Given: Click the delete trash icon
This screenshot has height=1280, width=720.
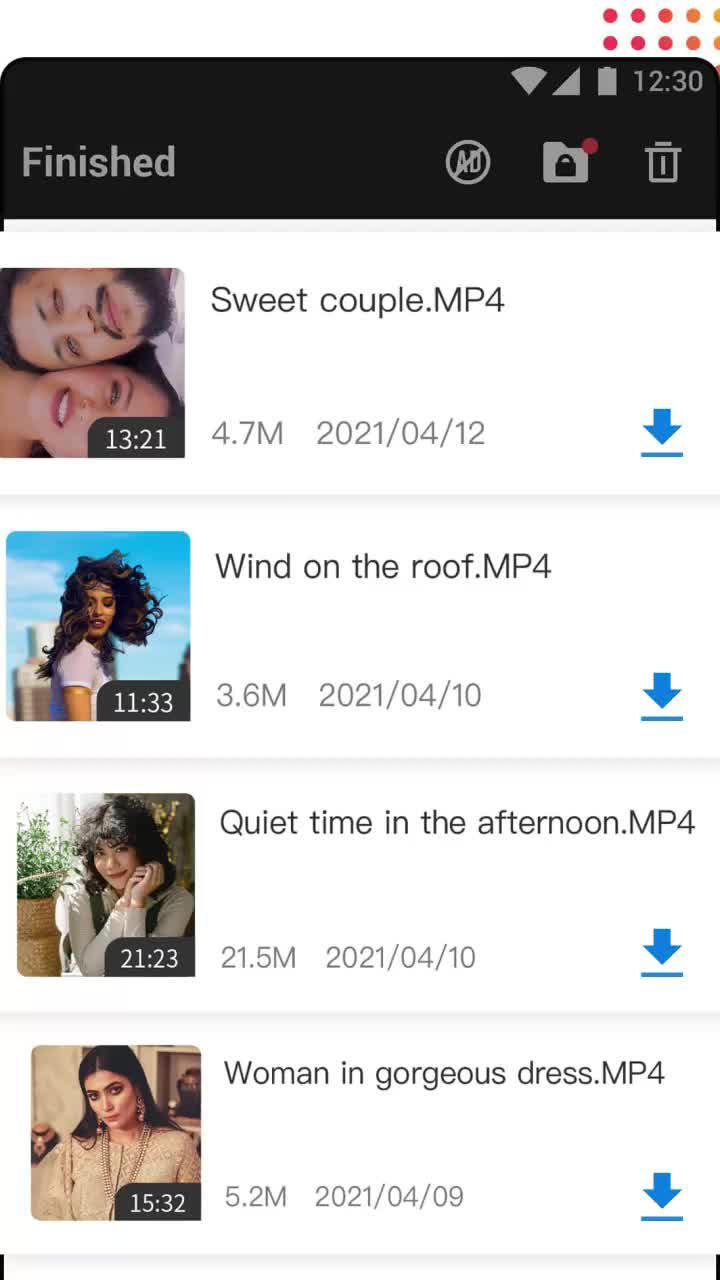Looking at the screenshot, I should pyautogui.click(x=663, y=162).
